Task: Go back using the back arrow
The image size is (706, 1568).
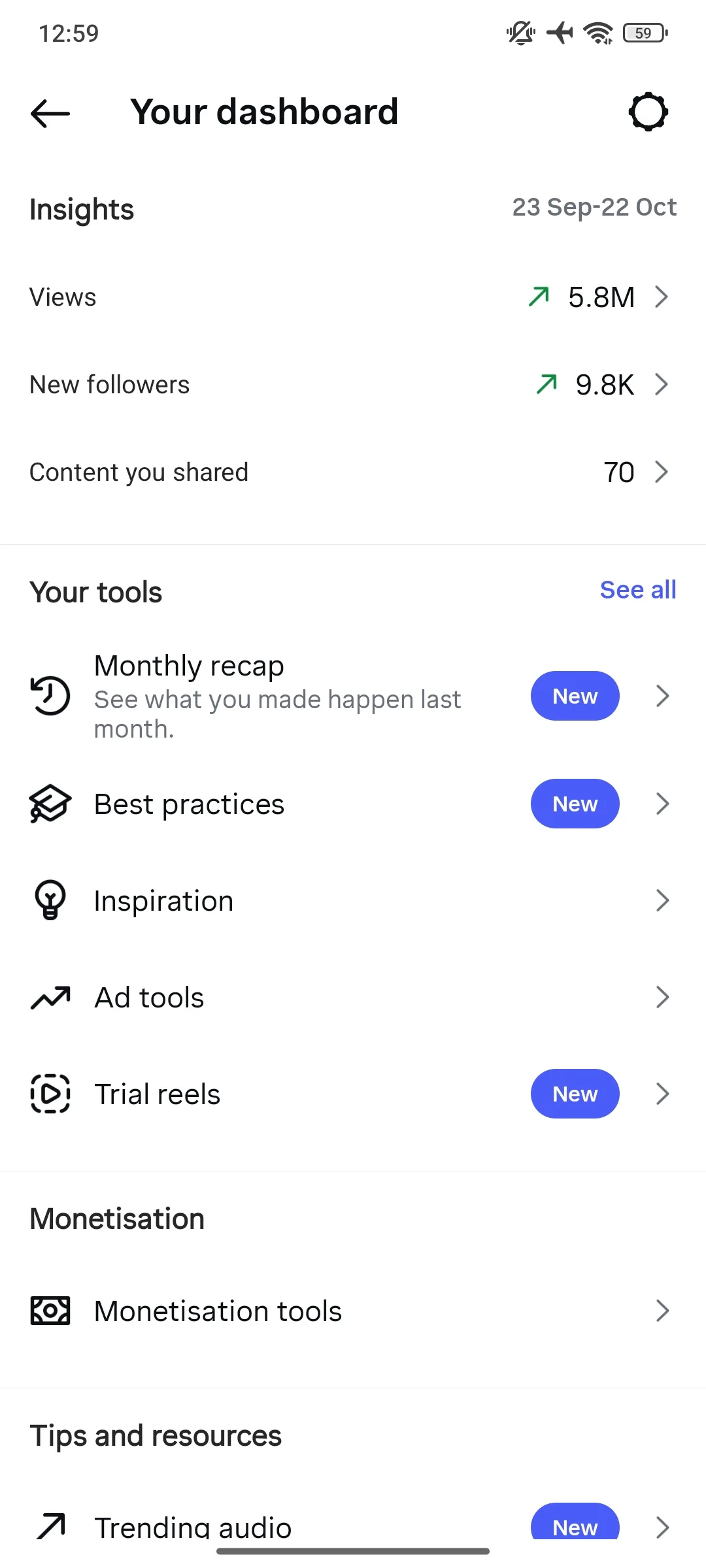Action: 50,113
